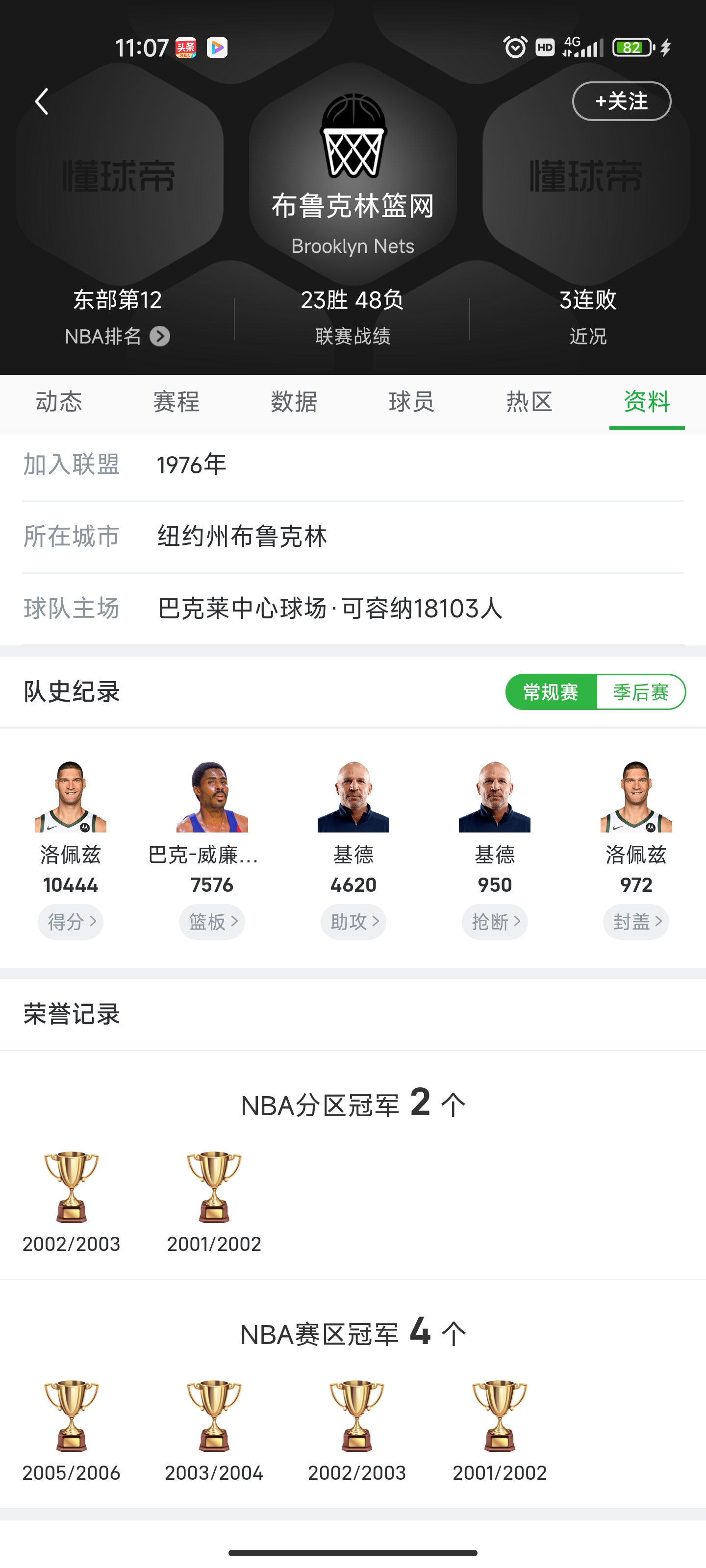Open the 数据 tab
The width and height of the screenshot is (706, 1568).
click(x=294, y=402)
